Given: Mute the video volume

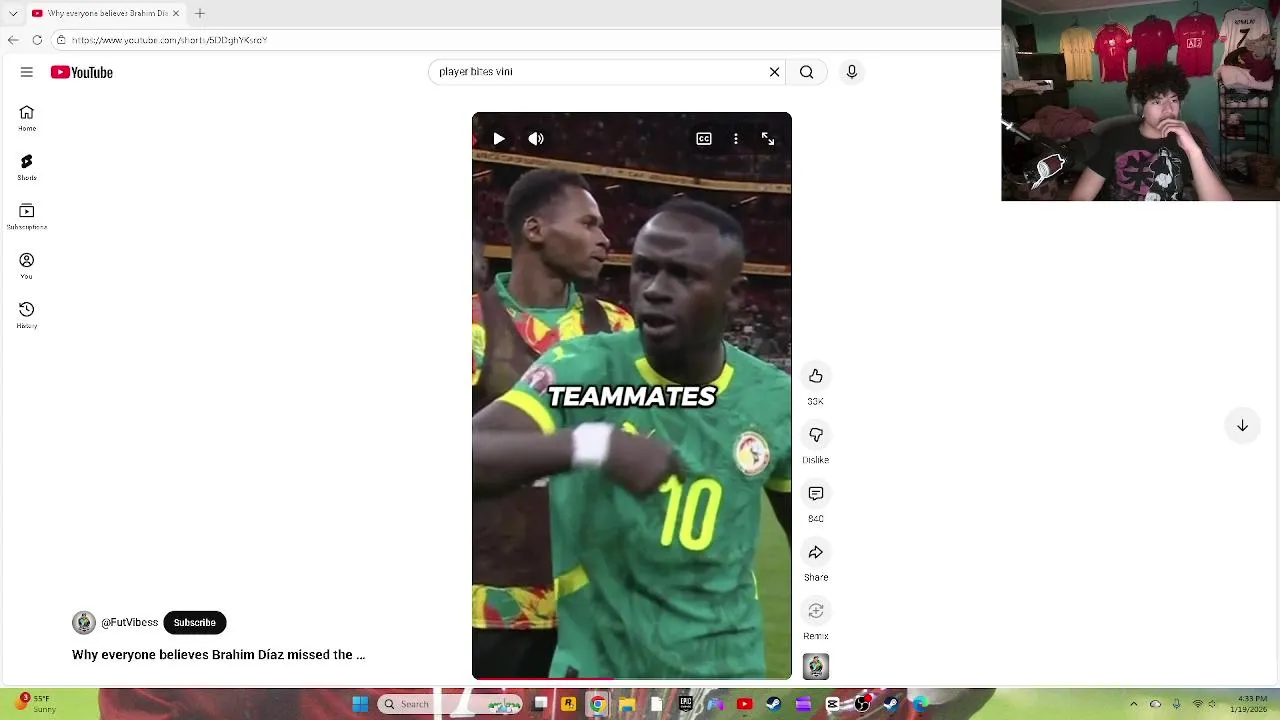Looking at the screenshot, I should click(536, 139).
